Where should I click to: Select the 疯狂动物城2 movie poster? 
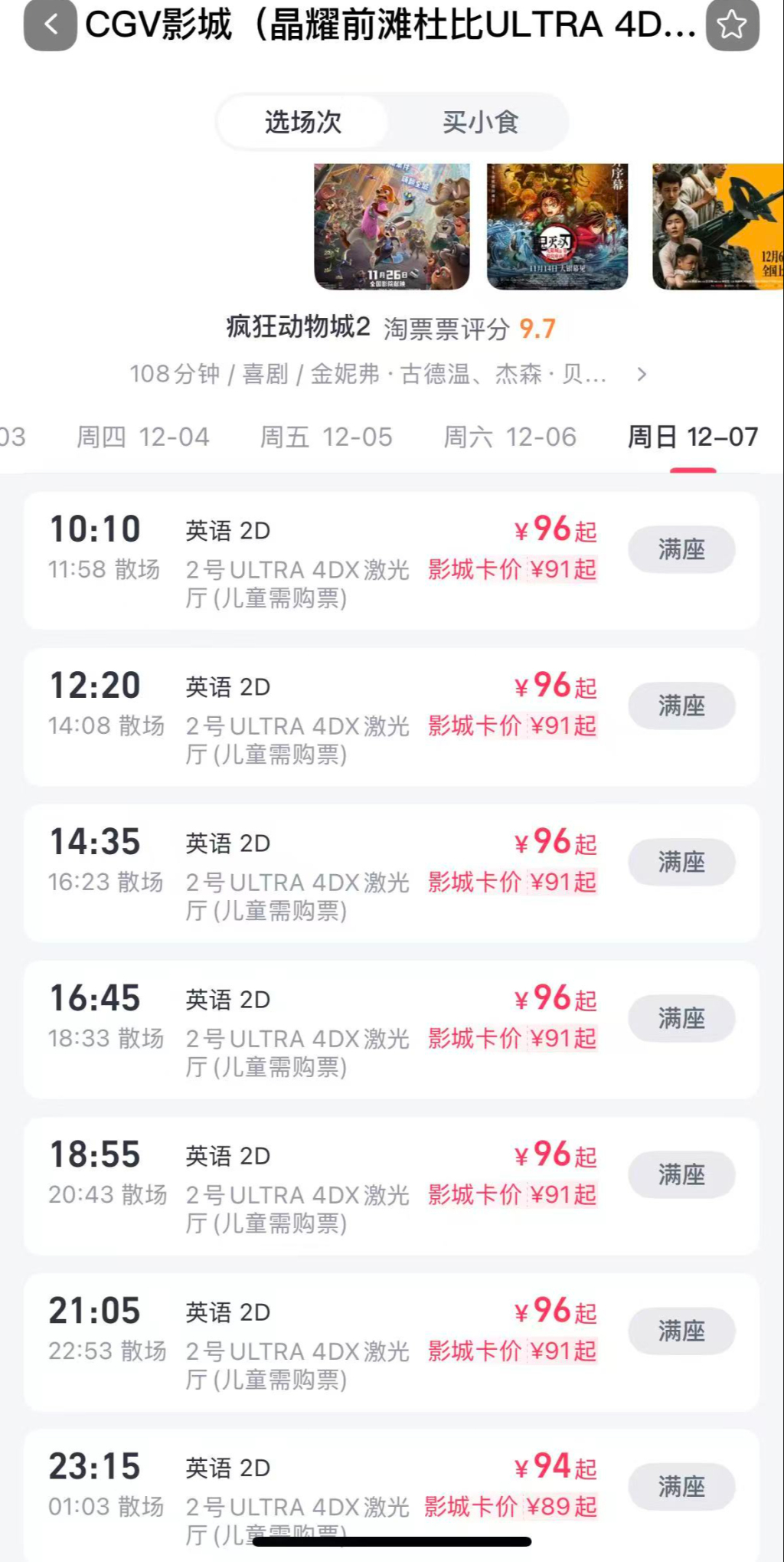tap(391, 227)
